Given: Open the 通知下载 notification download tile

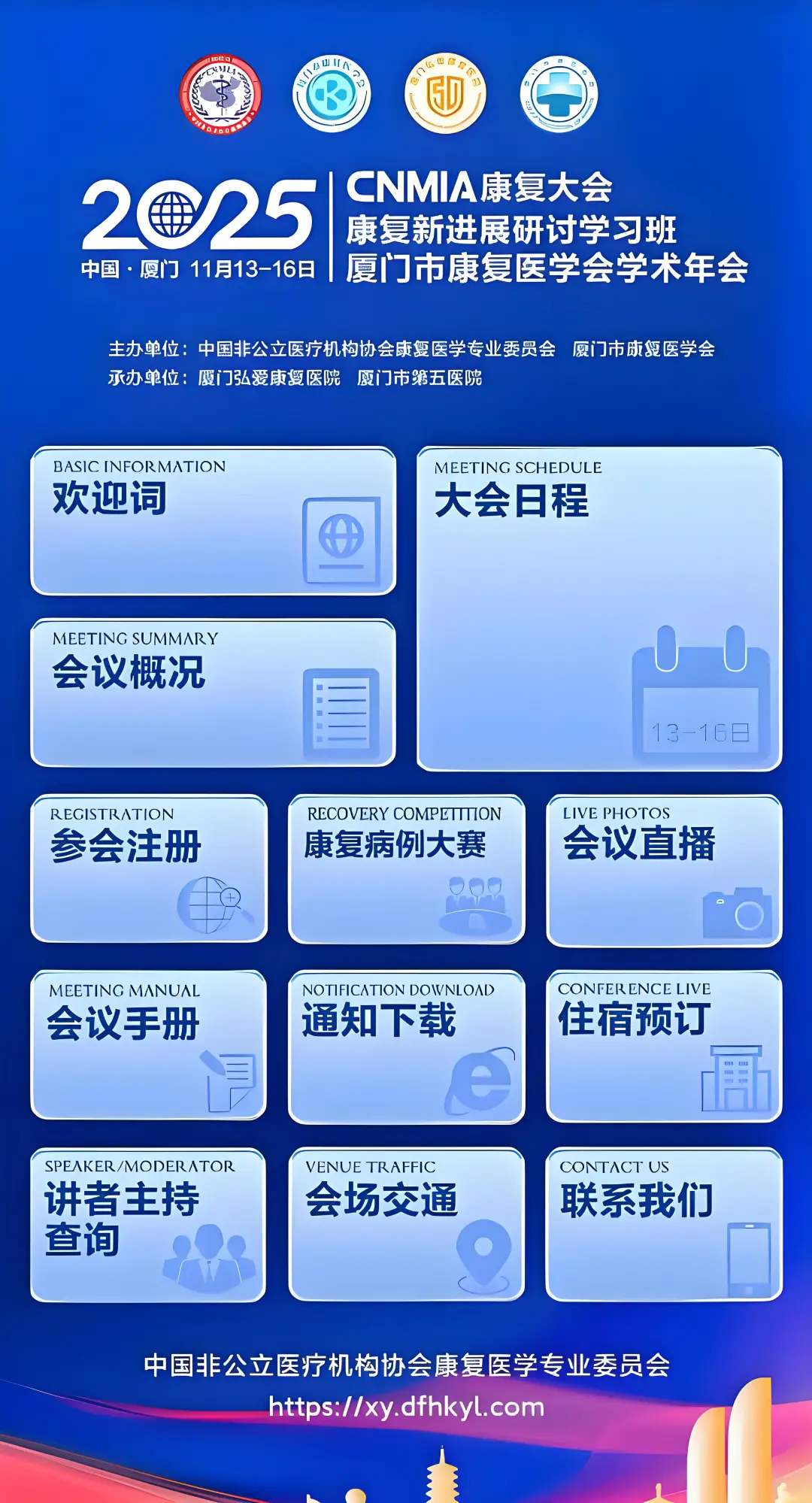Looking at the screenshot, I should coord(406,1047).
